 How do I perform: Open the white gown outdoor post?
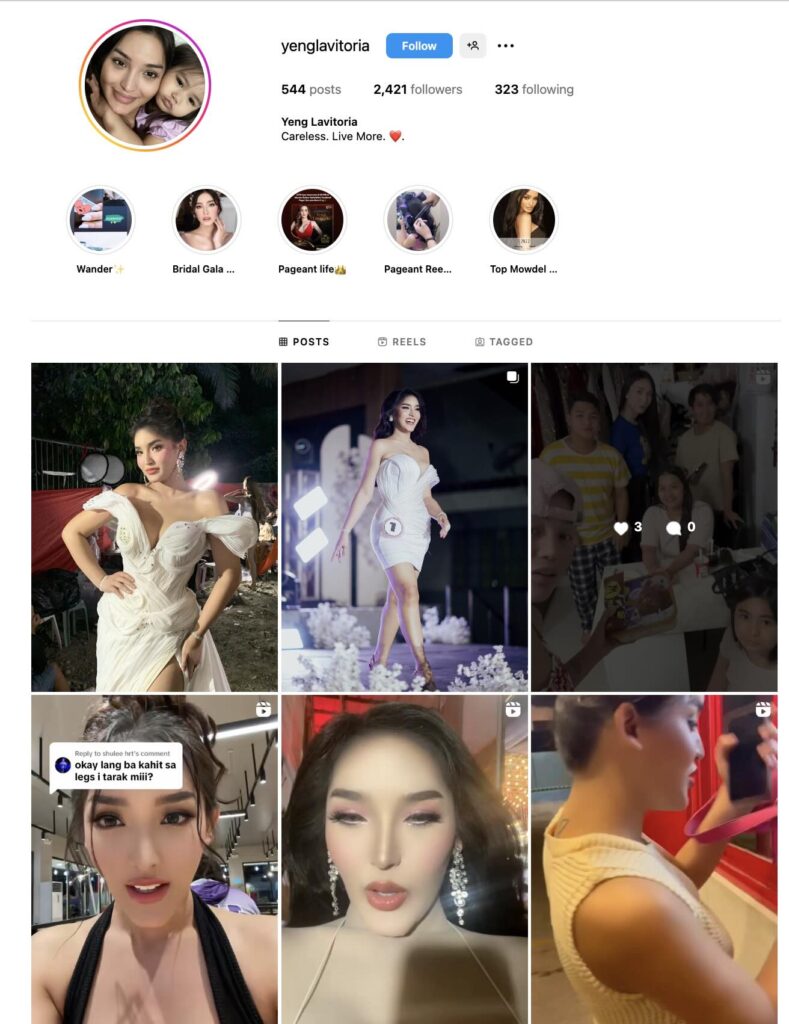(x=154, y=527)
